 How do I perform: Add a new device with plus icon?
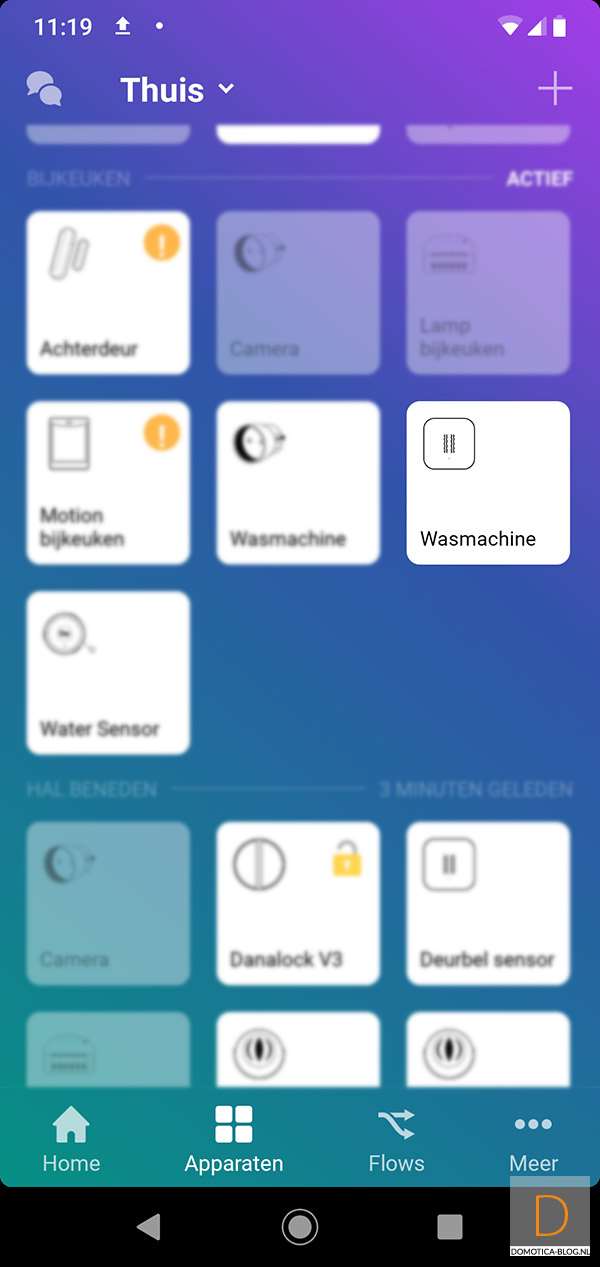[555, 89]
